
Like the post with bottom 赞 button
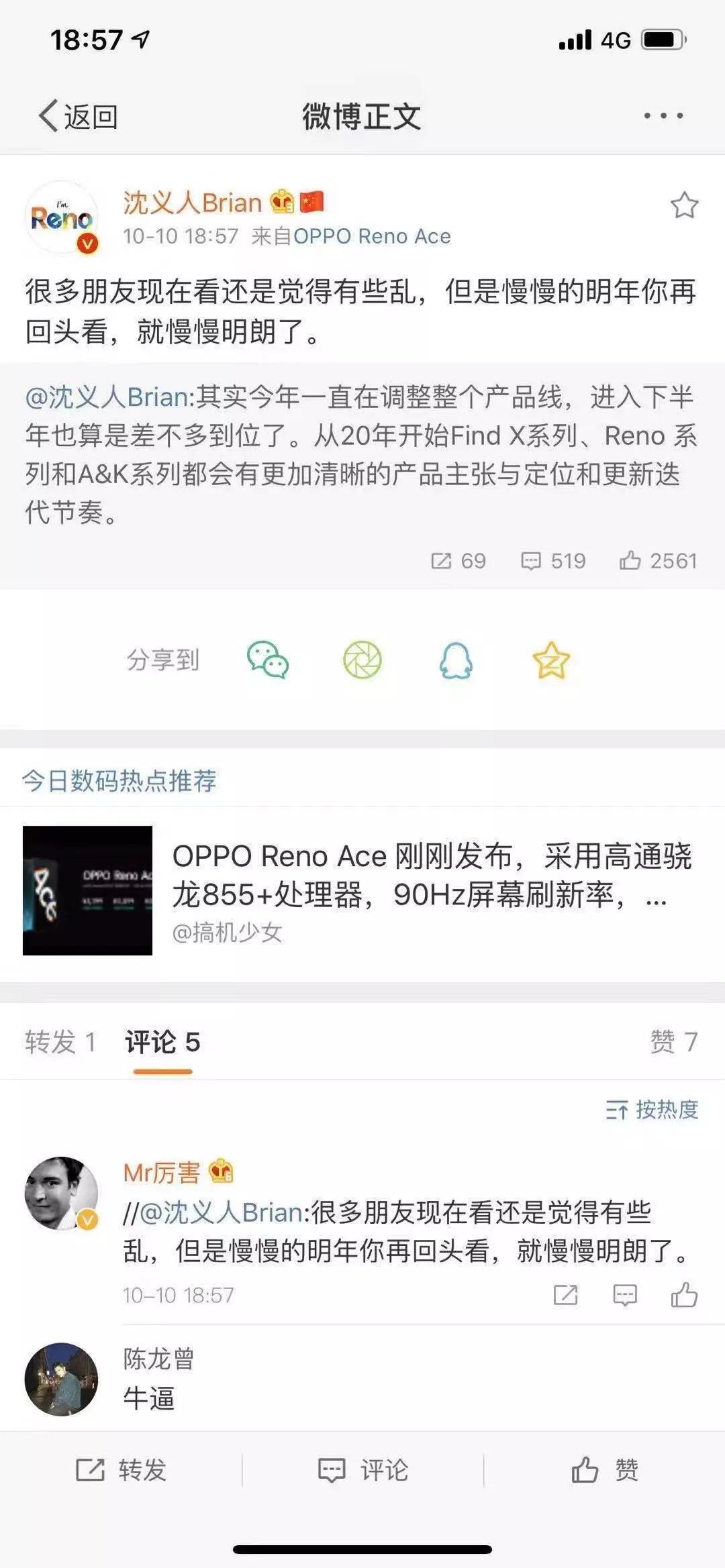[x=604, y=1469]
